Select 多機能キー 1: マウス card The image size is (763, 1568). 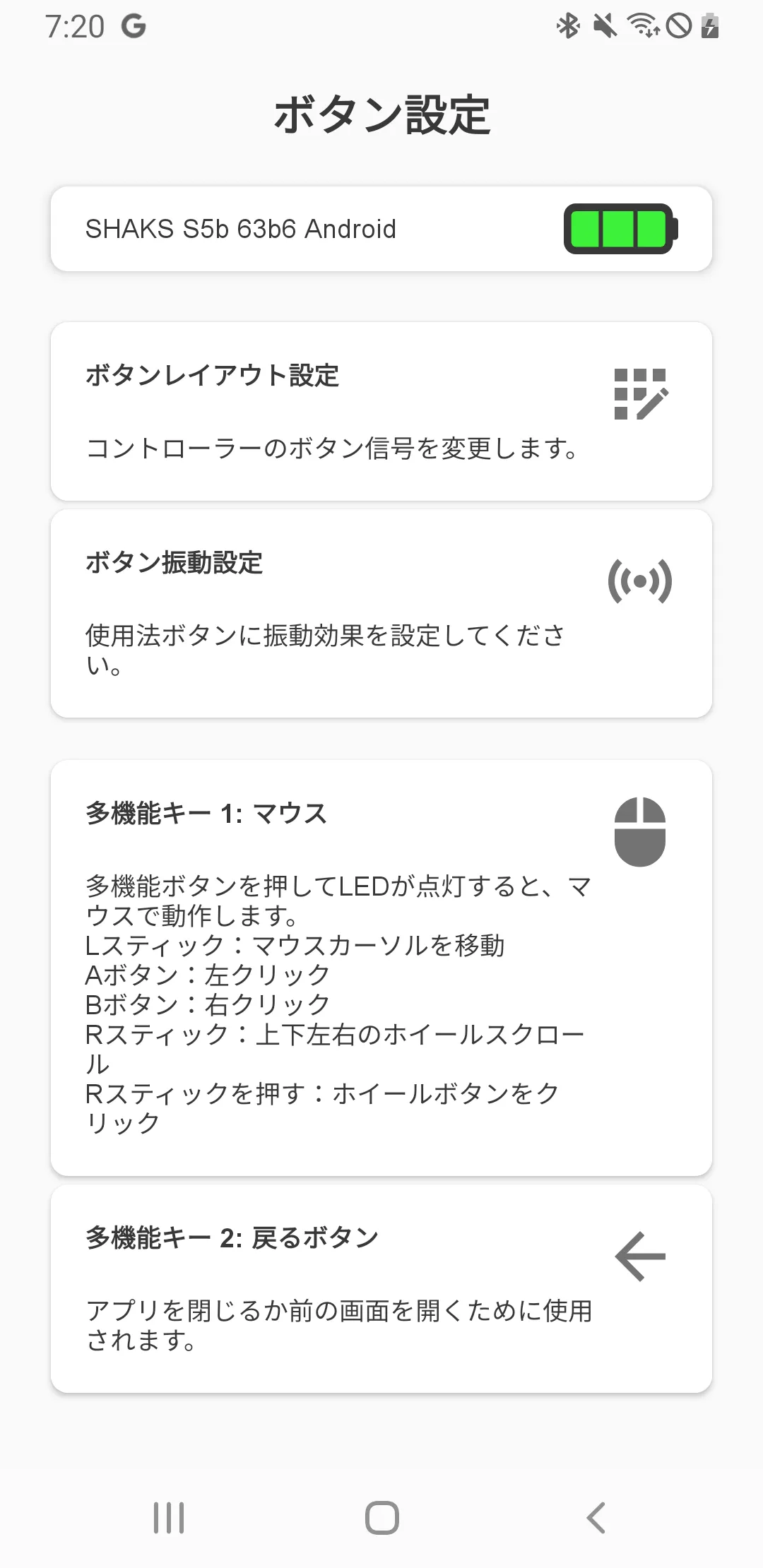(381, 968)
